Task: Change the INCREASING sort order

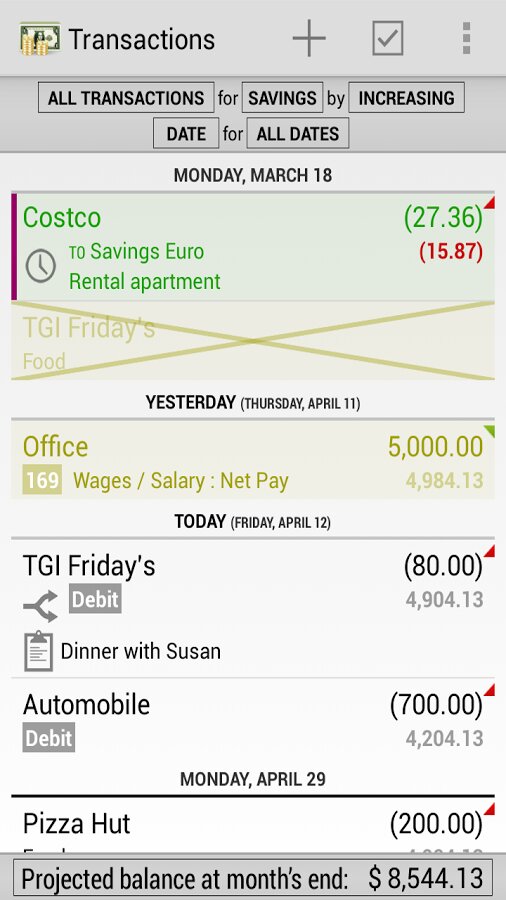Action: point(406,98)
